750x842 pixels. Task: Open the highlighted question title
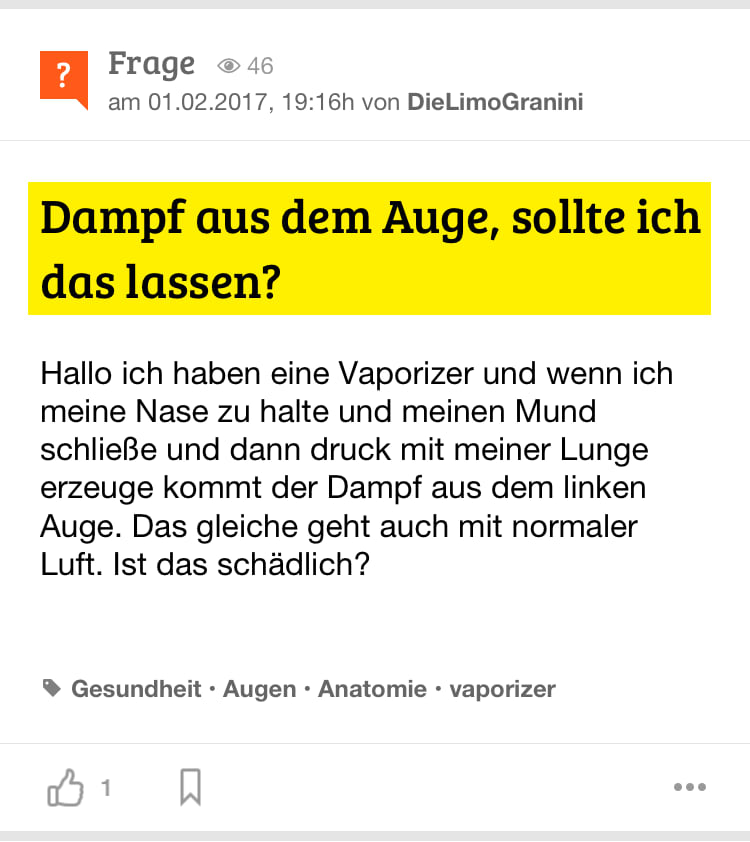tap(370, 248)
